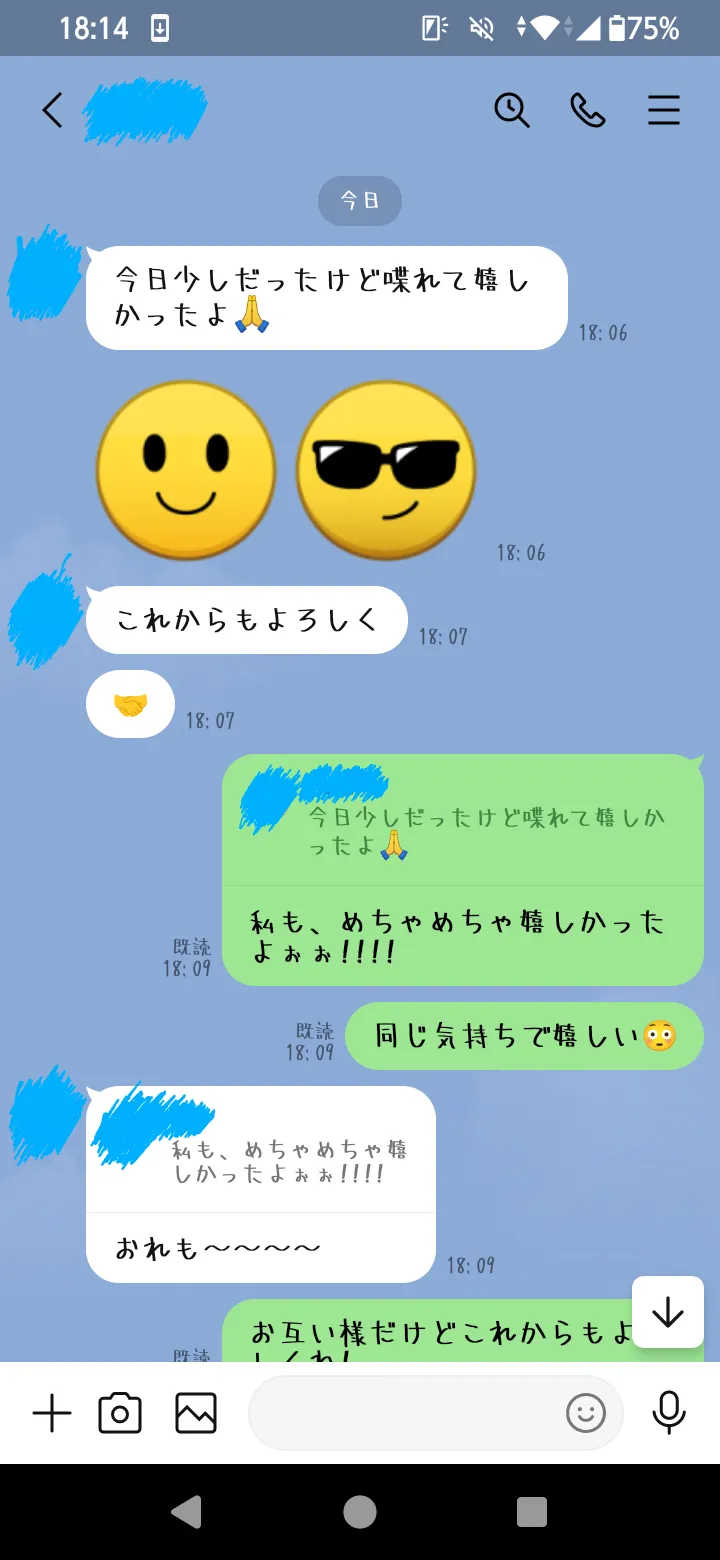Viewport: 720px width, 1560px height.
Task: Open the chat menu
Action: [x=664, y=110]
